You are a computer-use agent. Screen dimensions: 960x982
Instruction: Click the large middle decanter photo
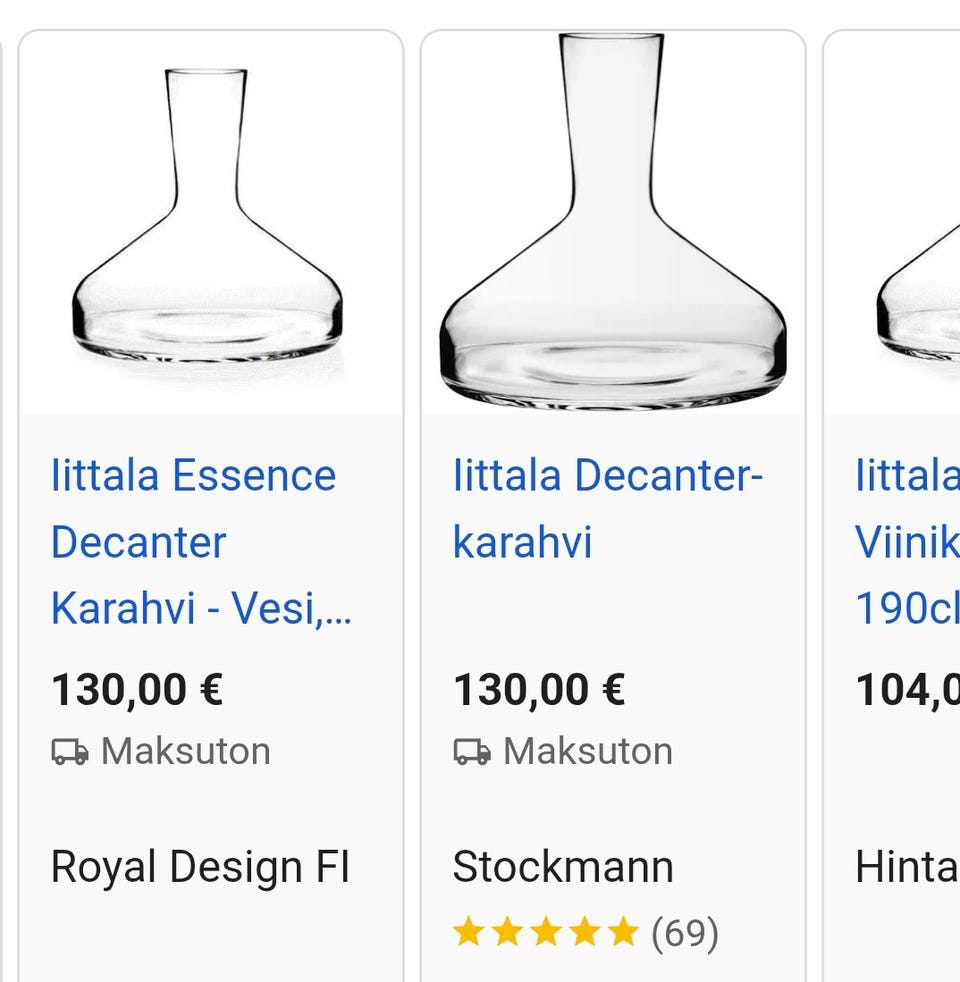coord(613,220)
